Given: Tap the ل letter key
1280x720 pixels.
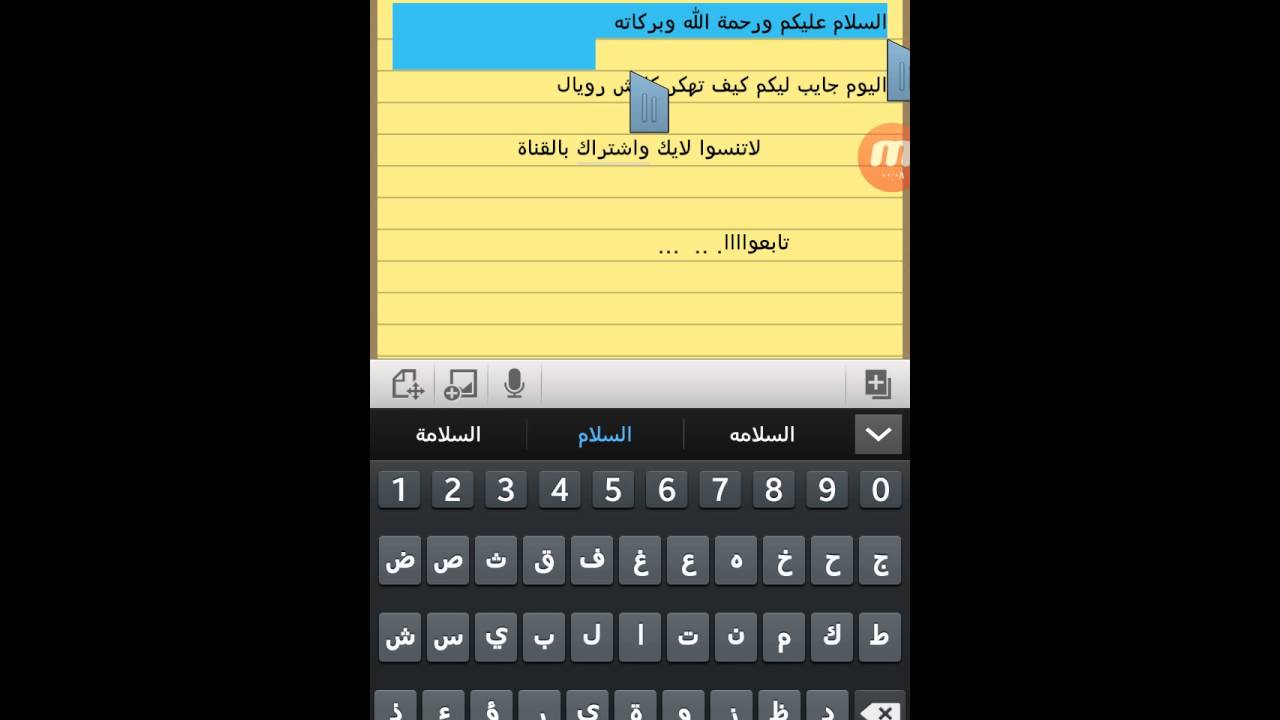Looking at the screenshot, I should pyautogui.click(x=592, y=637).
